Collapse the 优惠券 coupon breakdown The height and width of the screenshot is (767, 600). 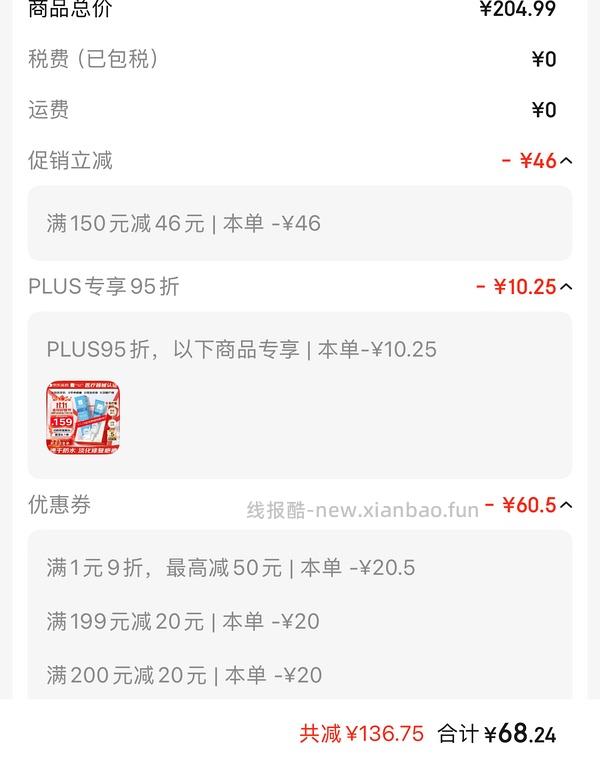566,505
